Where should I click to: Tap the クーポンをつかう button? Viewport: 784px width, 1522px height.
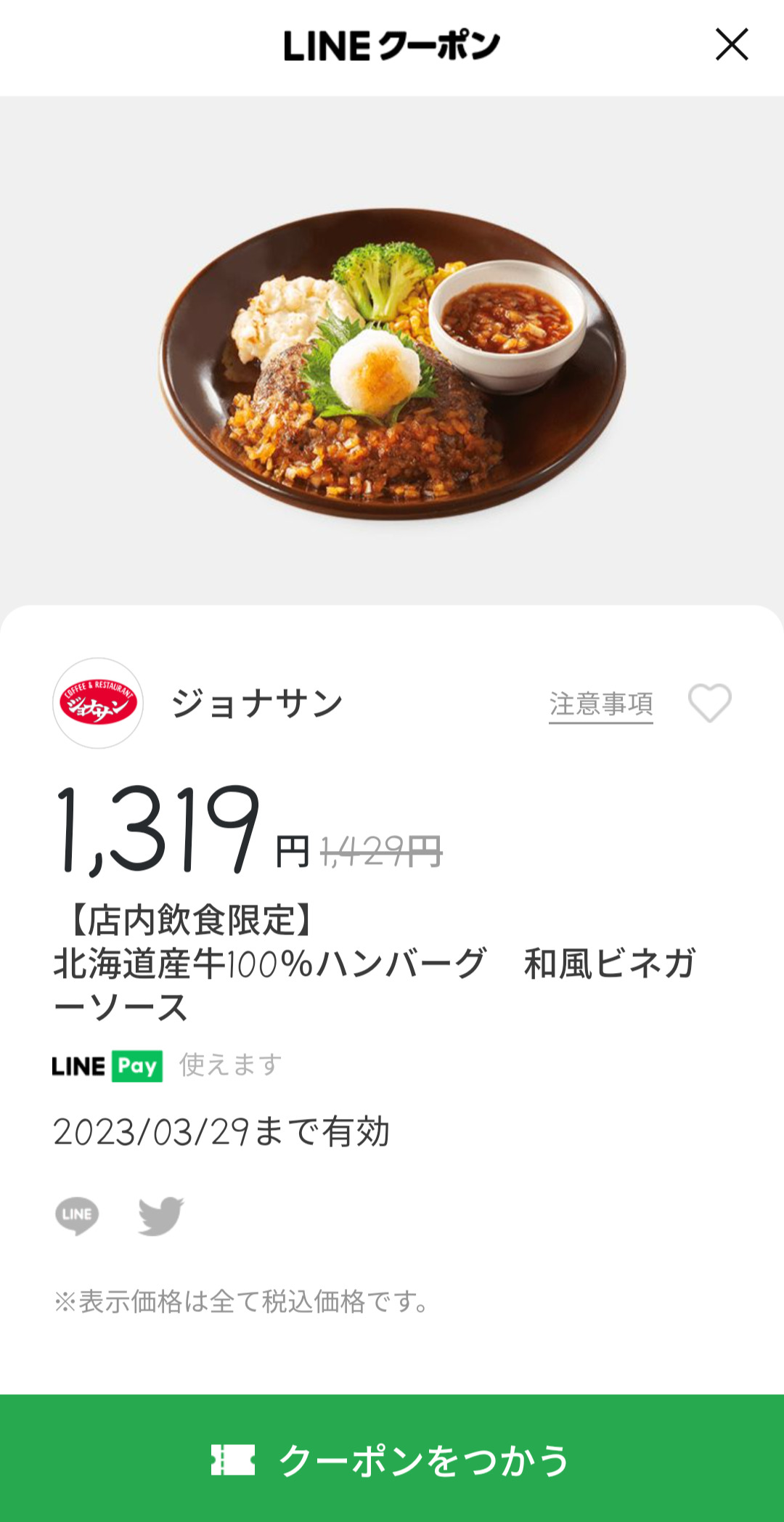[392, 1460]
